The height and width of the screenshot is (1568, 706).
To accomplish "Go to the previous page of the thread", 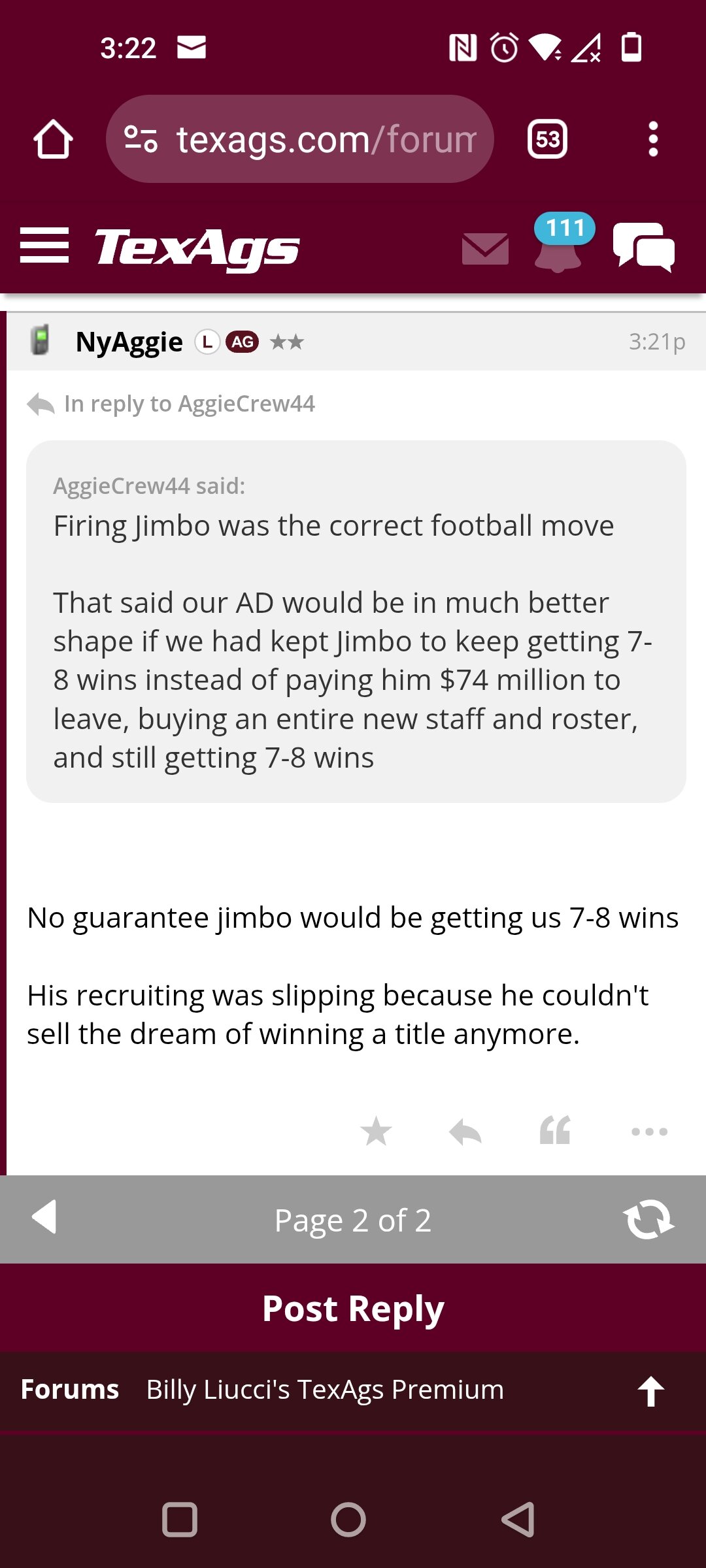I will pyautogui.click(x=44, y=1217).
